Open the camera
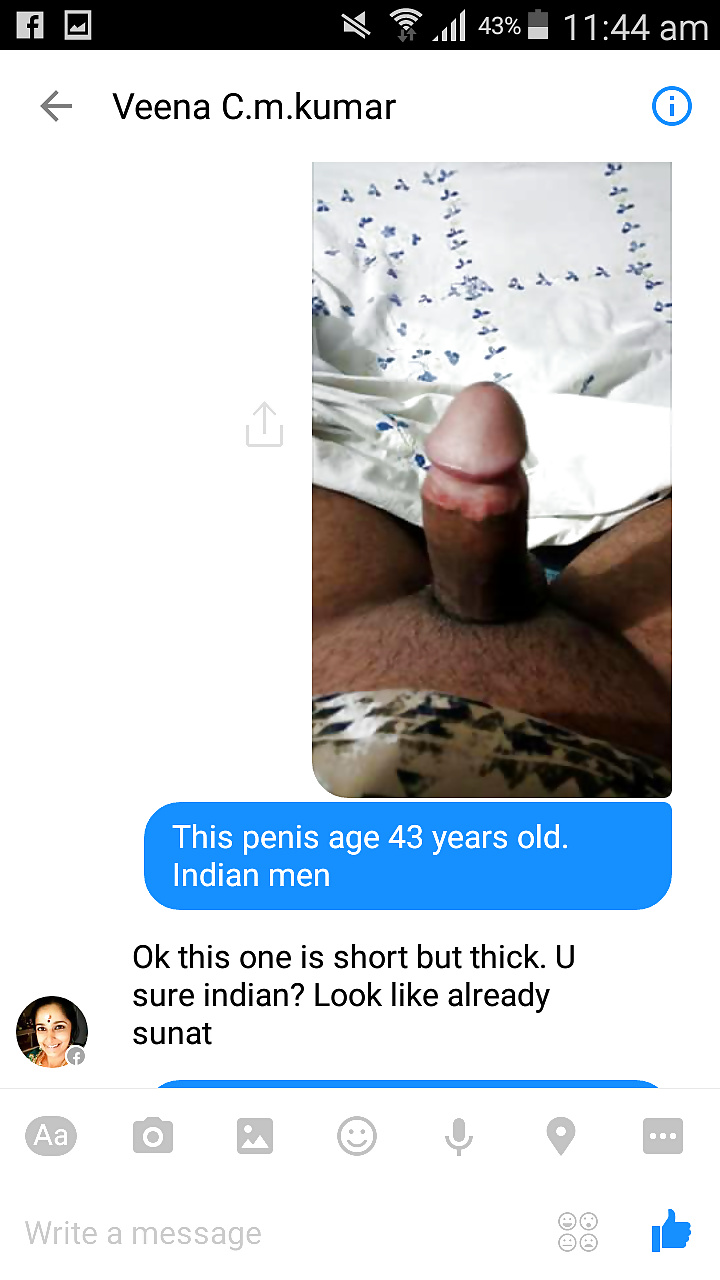Image resolution: width=720 pixels, height=1280 pixels. (153, 1136)
